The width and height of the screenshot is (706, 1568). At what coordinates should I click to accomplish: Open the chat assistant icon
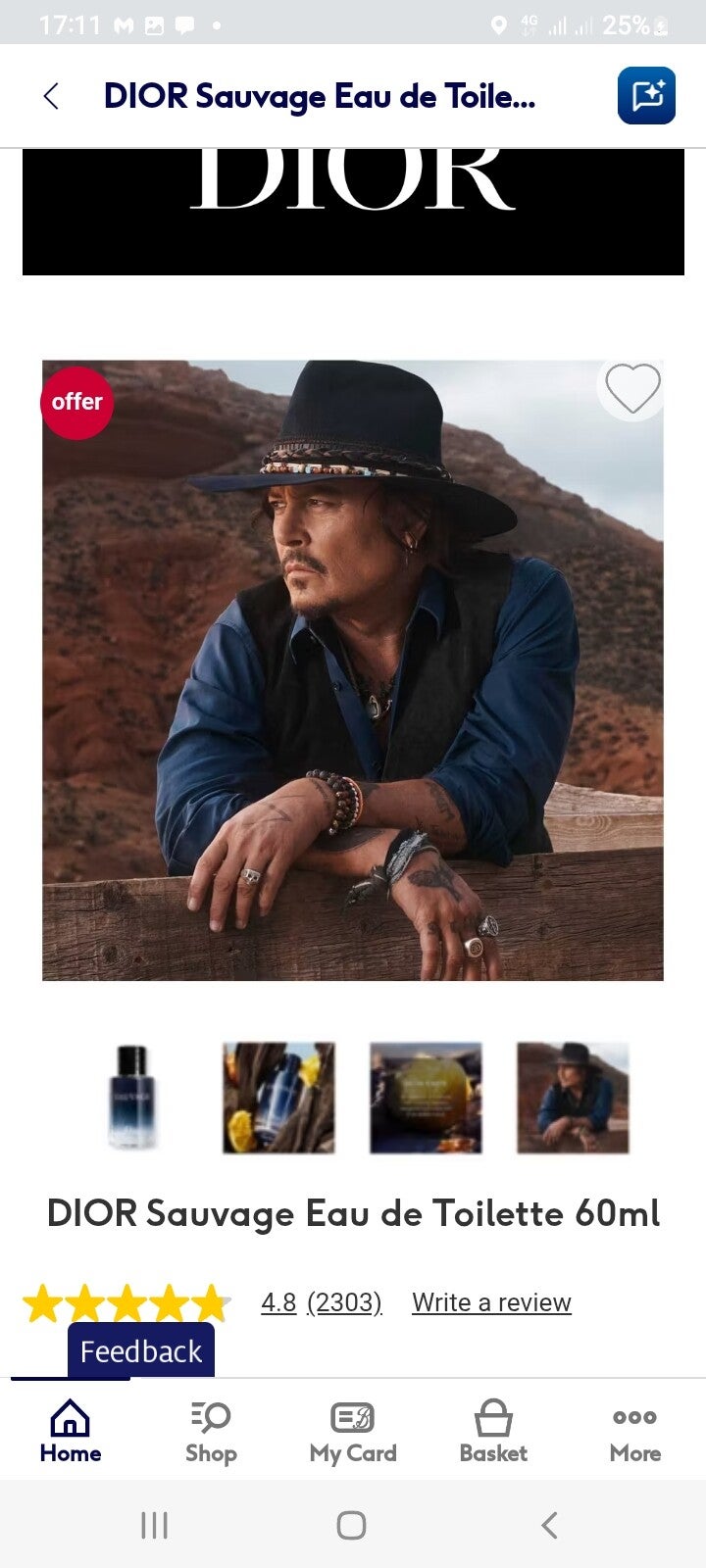(x=646, y=96)
